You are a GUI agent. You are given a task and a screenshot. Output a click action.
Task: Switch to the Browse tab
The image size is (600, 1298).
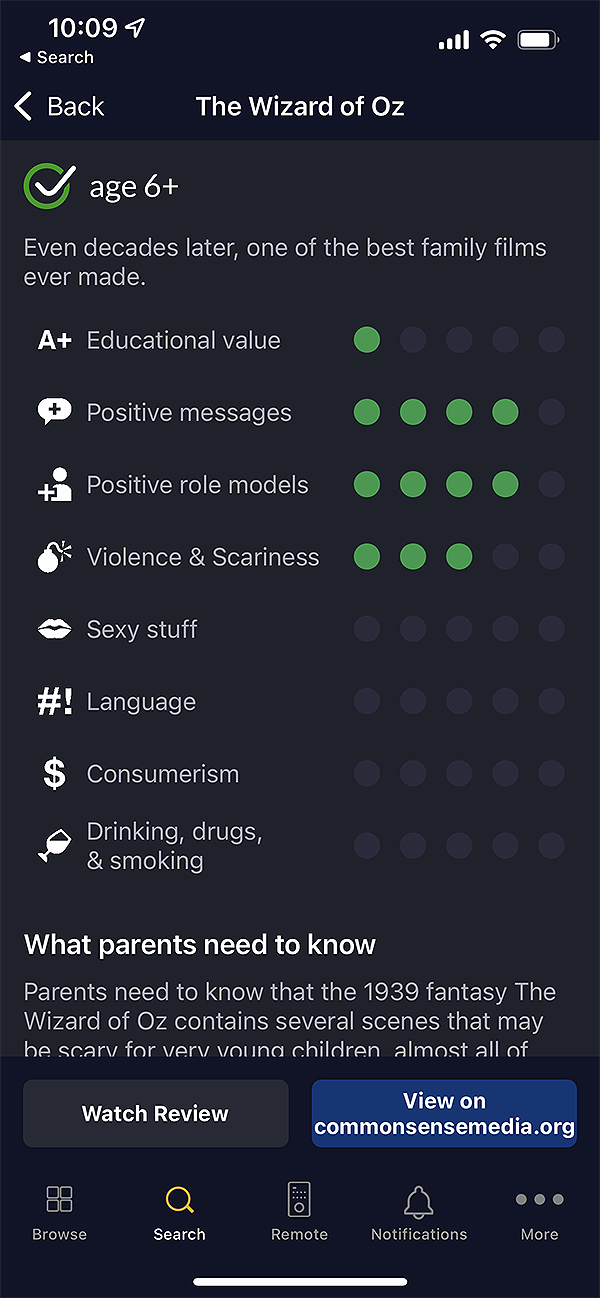[x=60, y=1212]
